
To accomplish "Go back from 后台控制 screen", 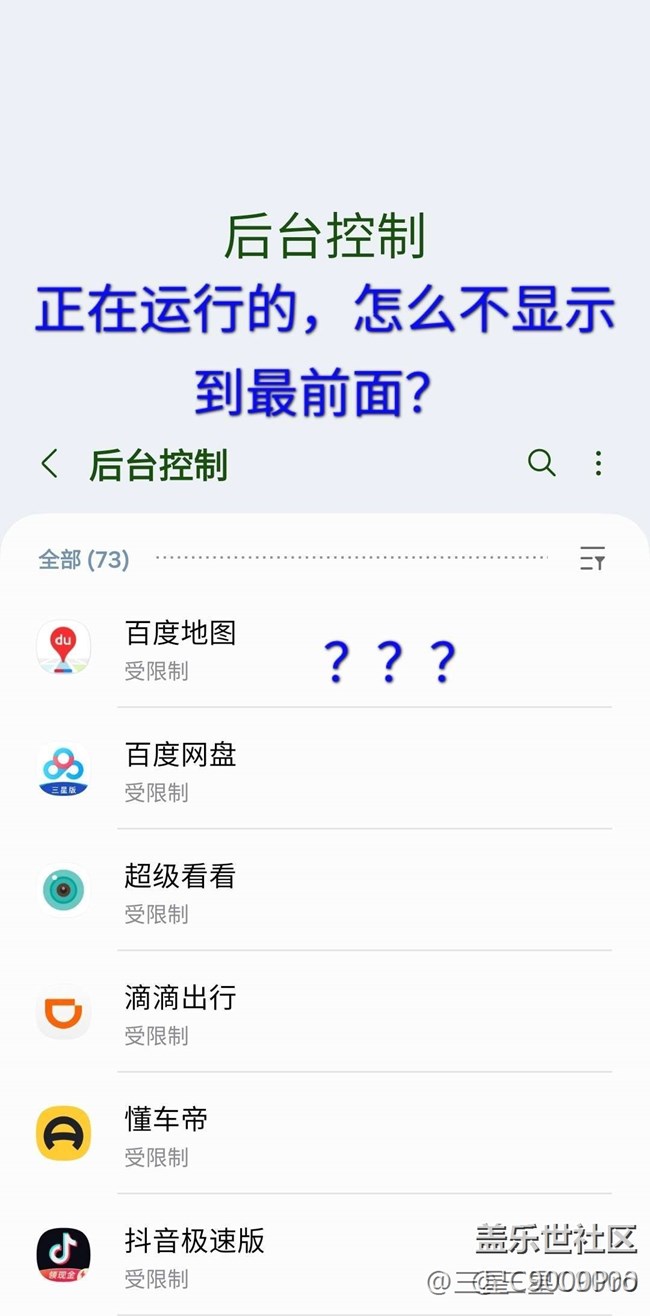I will point(49,464).
